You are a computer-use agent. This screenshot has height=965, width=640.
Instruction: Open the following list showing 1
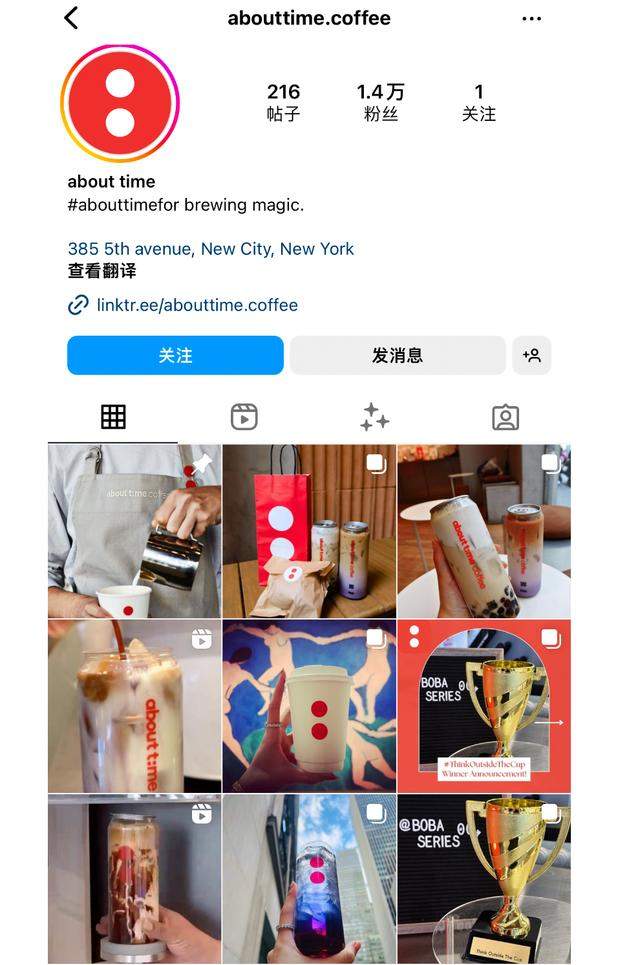click(x=478, y=102)
